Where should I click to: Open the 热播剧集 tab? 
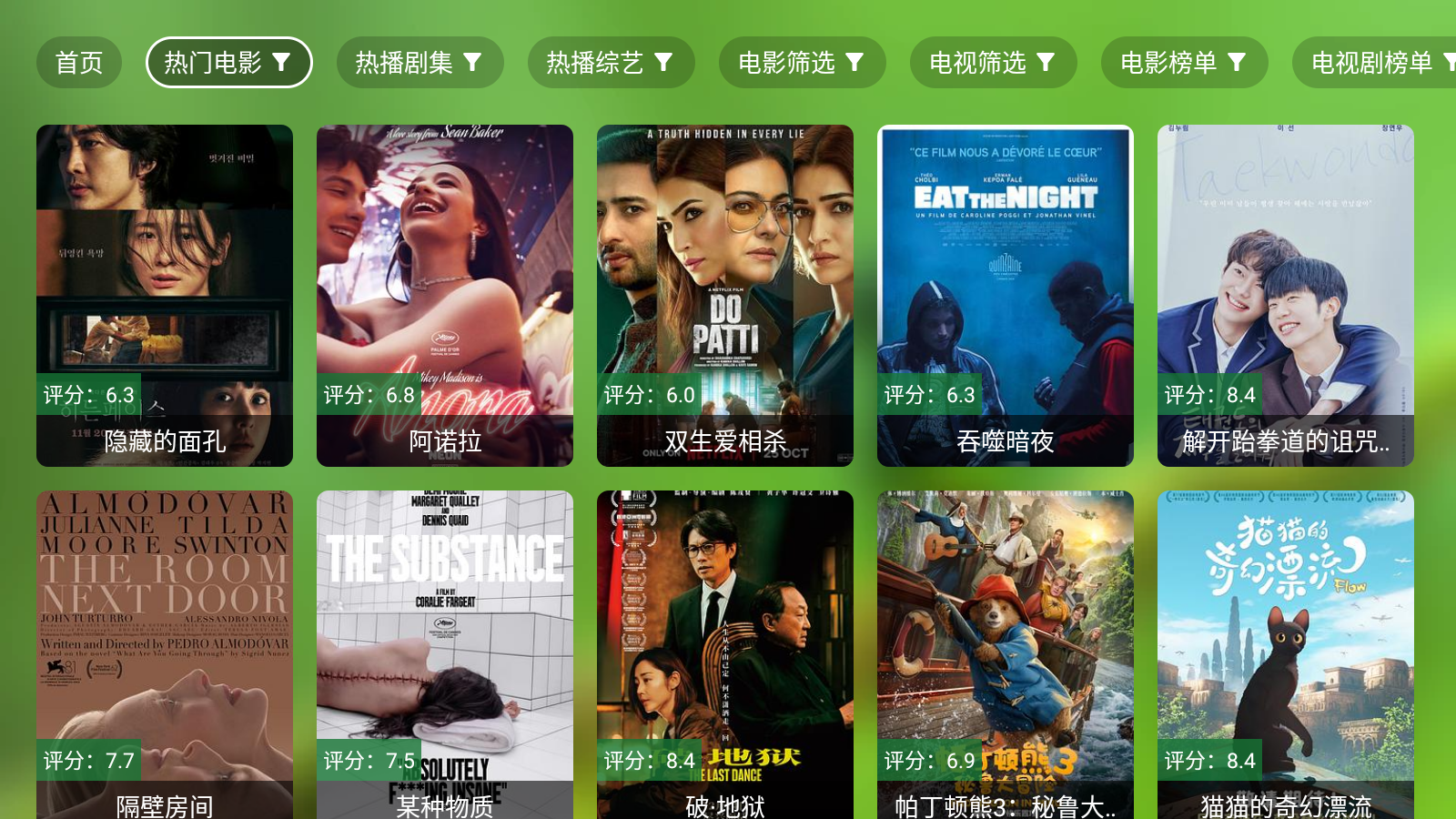(420, 63)
